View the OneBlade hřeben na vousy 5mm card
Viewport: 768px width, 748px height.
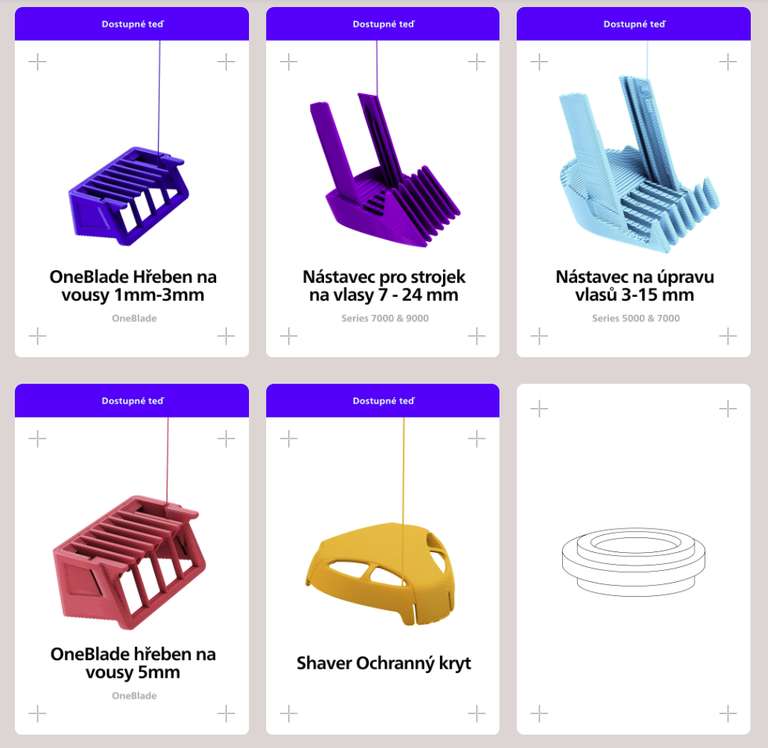[x=132, y=559]
